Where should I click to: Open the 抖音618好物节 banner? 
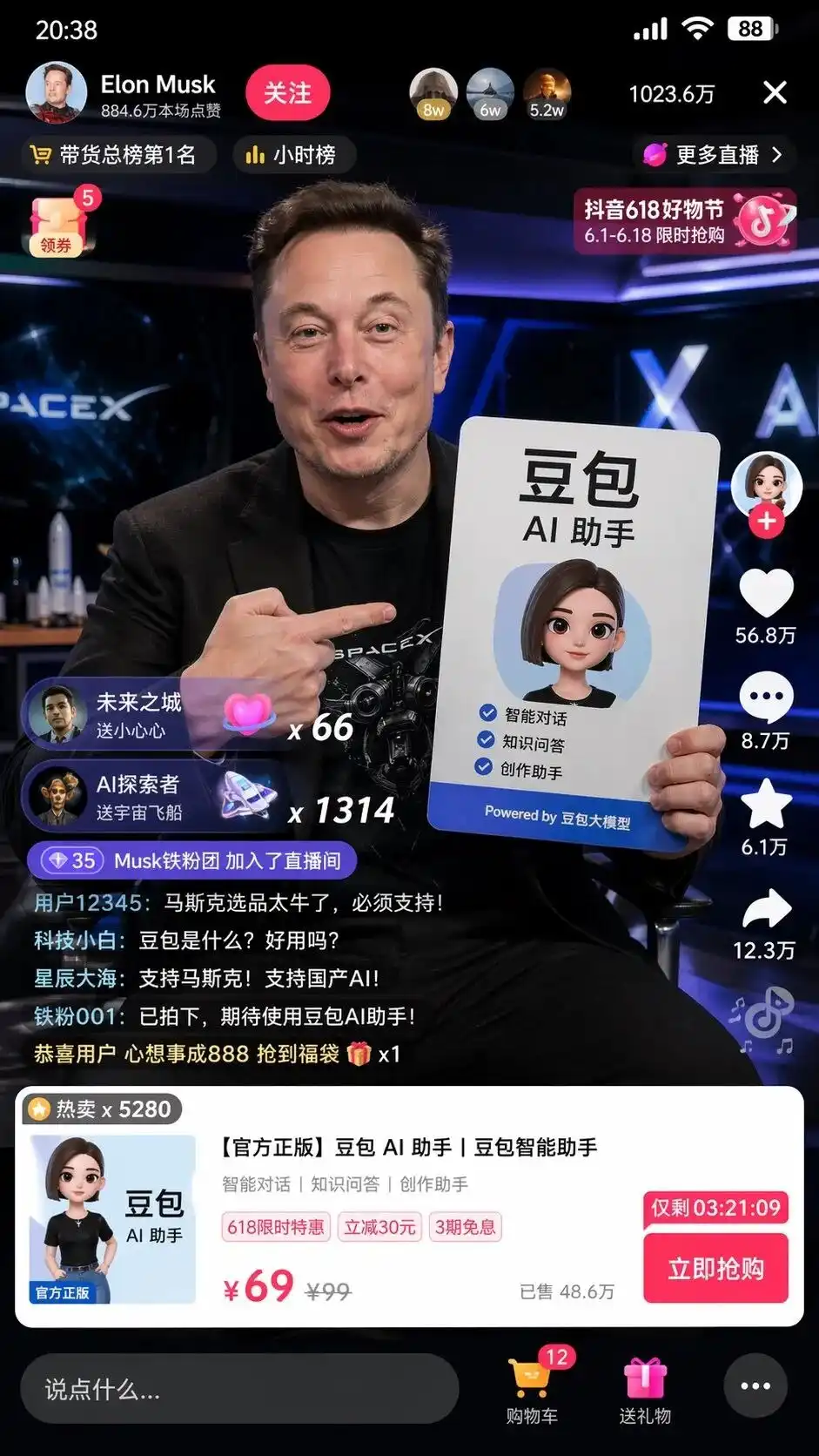point(684,221)
